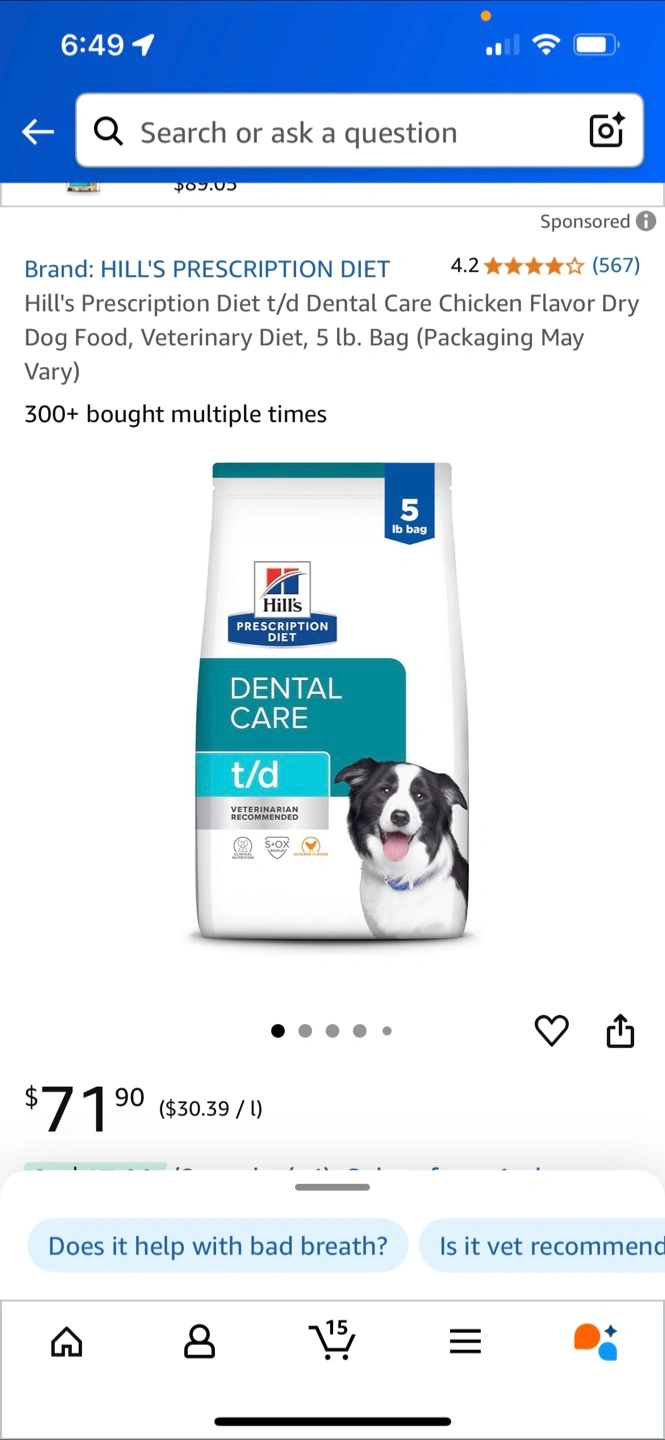
Task: Share this product listing
Action: (620, 1030)
